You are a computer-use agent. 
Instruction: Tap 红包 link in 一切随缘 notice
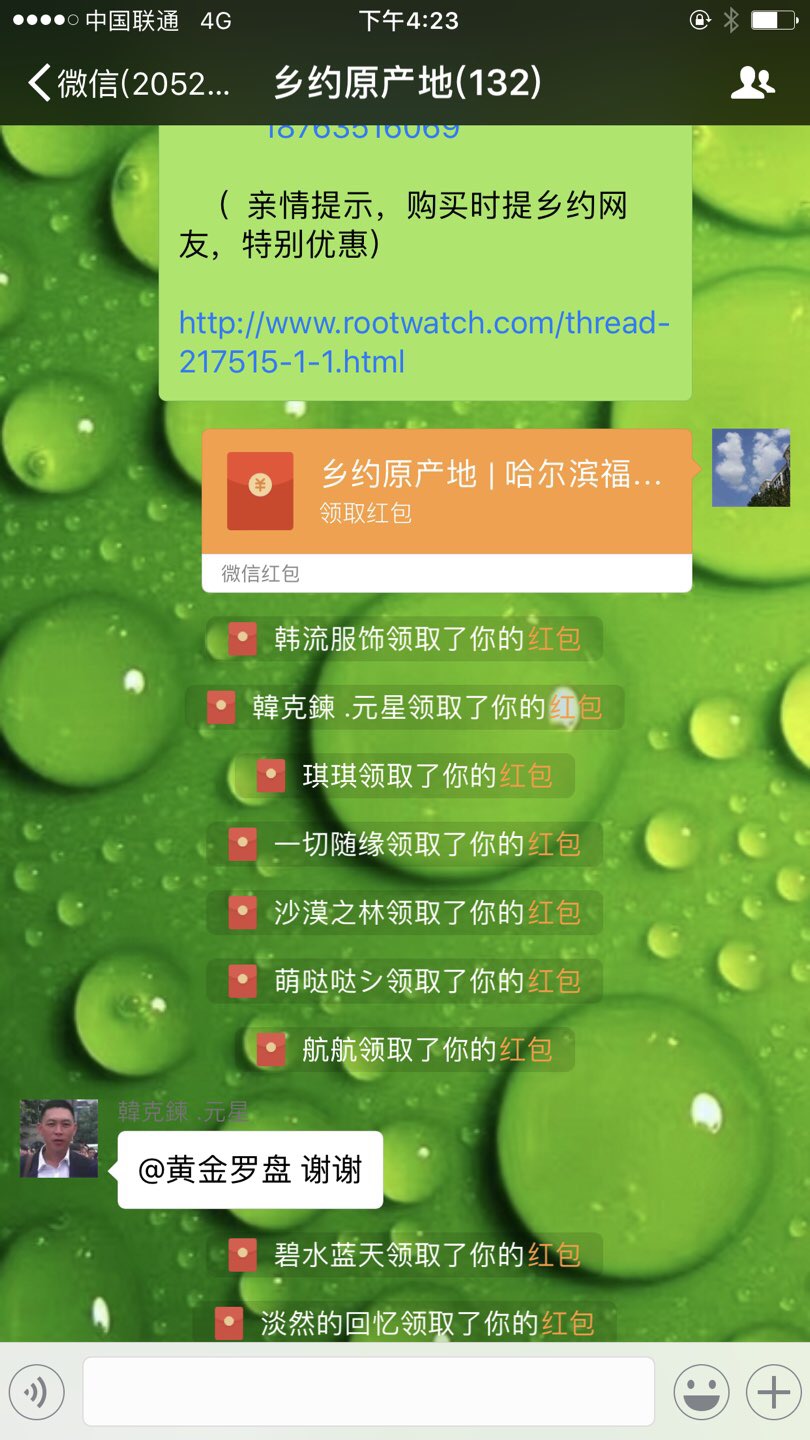[554, 844]
